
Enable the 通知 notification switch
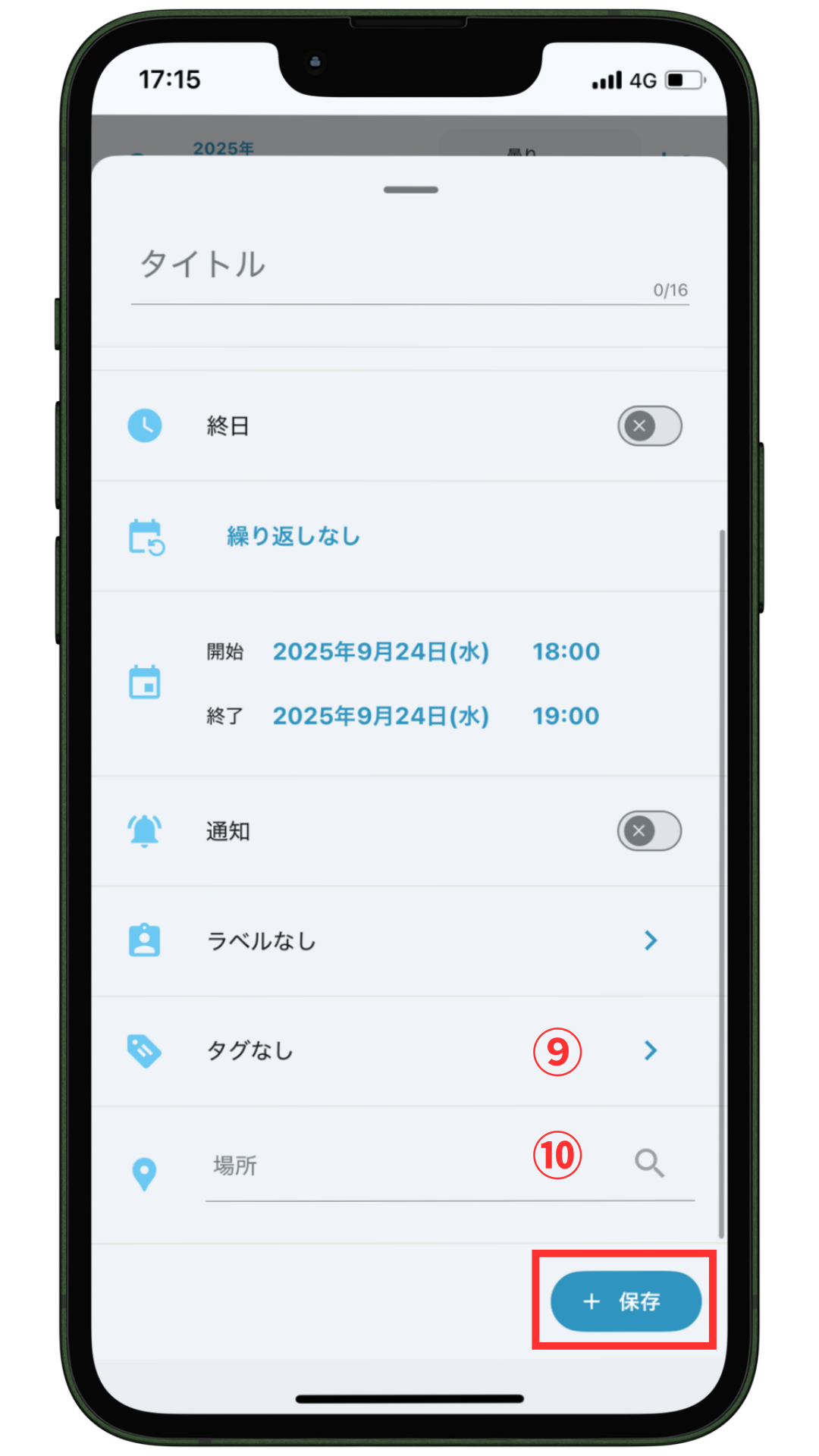pos(649,831)
